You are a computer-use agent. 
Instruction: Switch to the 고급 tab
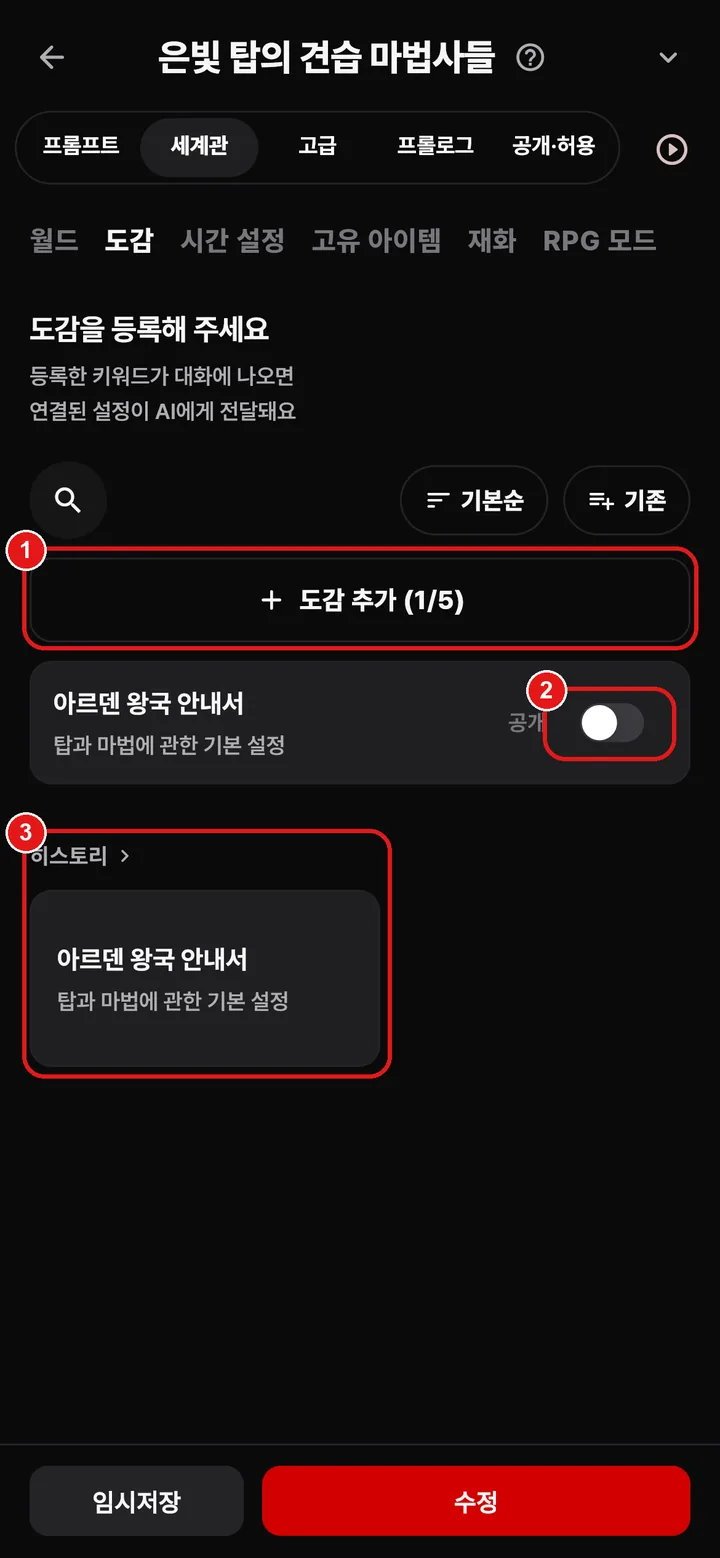pyautogui.click(x=317, y=146)
